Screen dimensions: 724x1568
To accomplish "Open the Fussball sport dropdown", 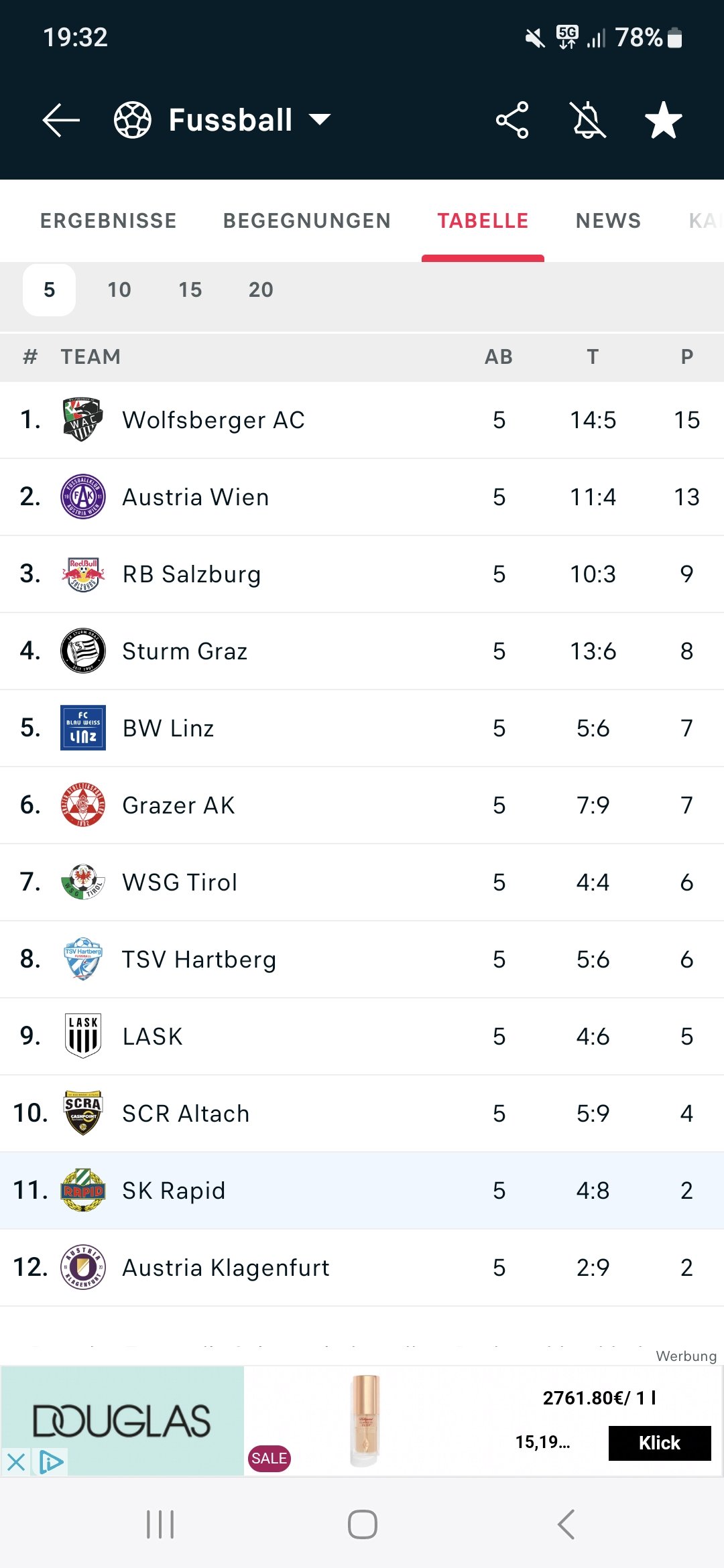I will point(223,121).
